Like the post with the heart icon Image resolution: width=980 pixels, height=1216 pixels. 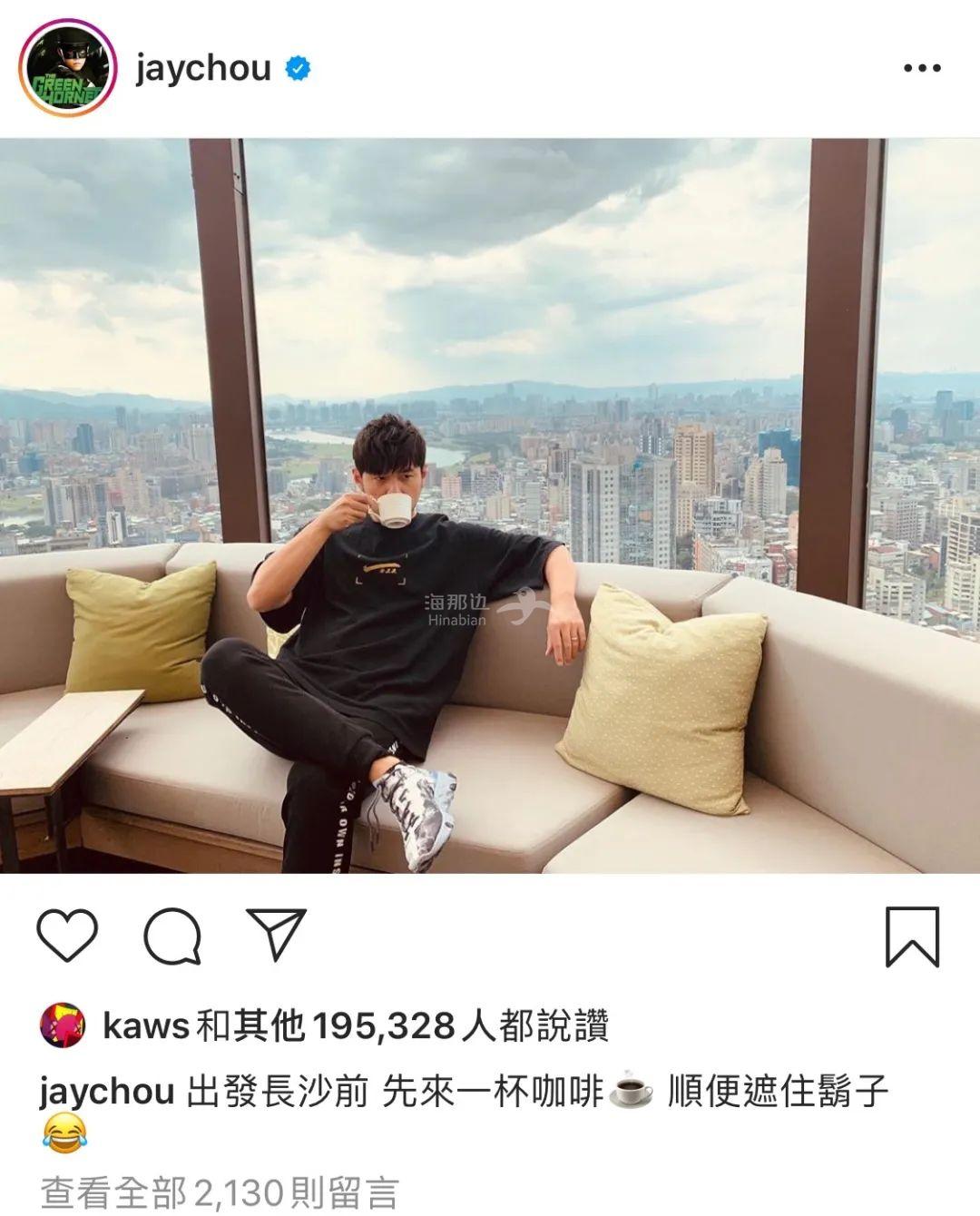point(67,936)
